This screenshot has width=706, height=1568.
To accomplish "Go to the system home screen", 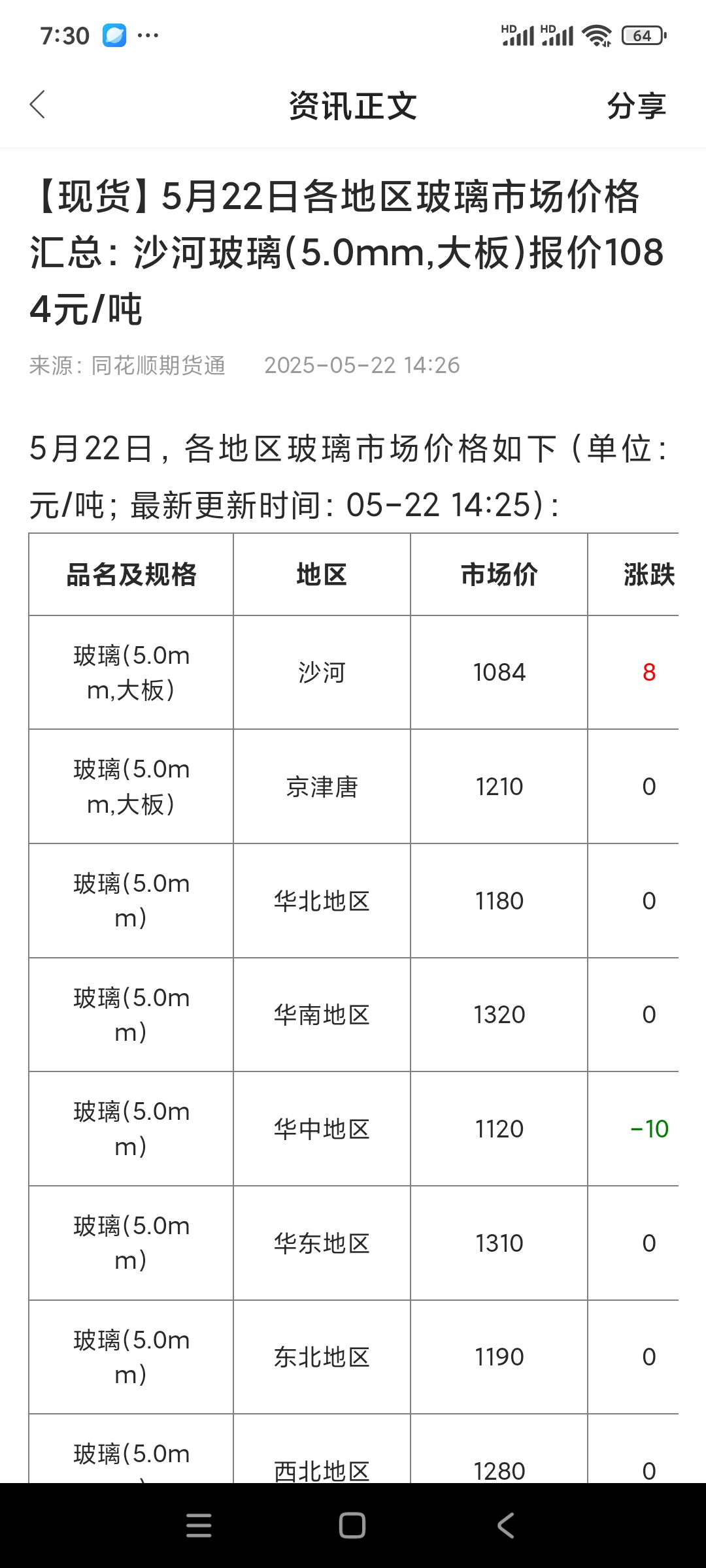I will point(352,1526).
